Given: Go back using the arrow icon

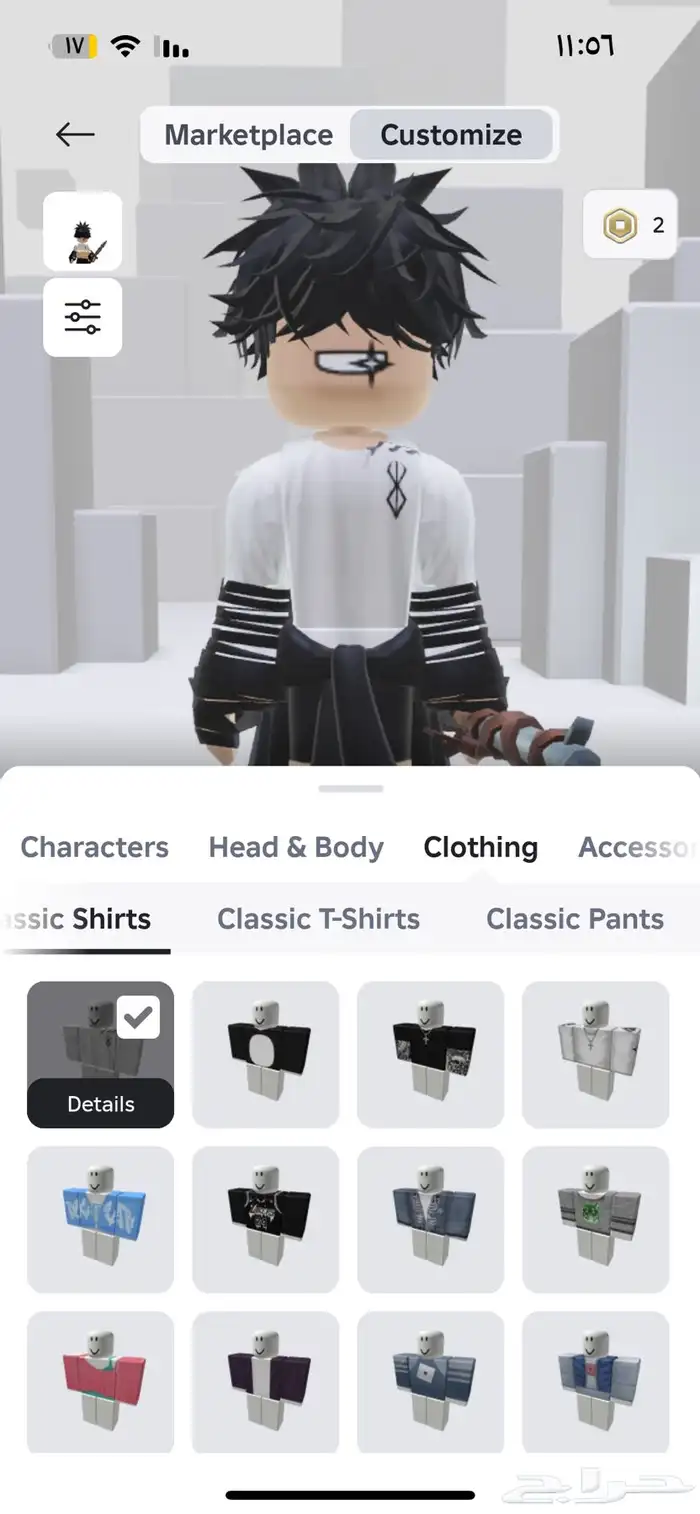Looking at the screenshot, I should click(x=75, y=134).
